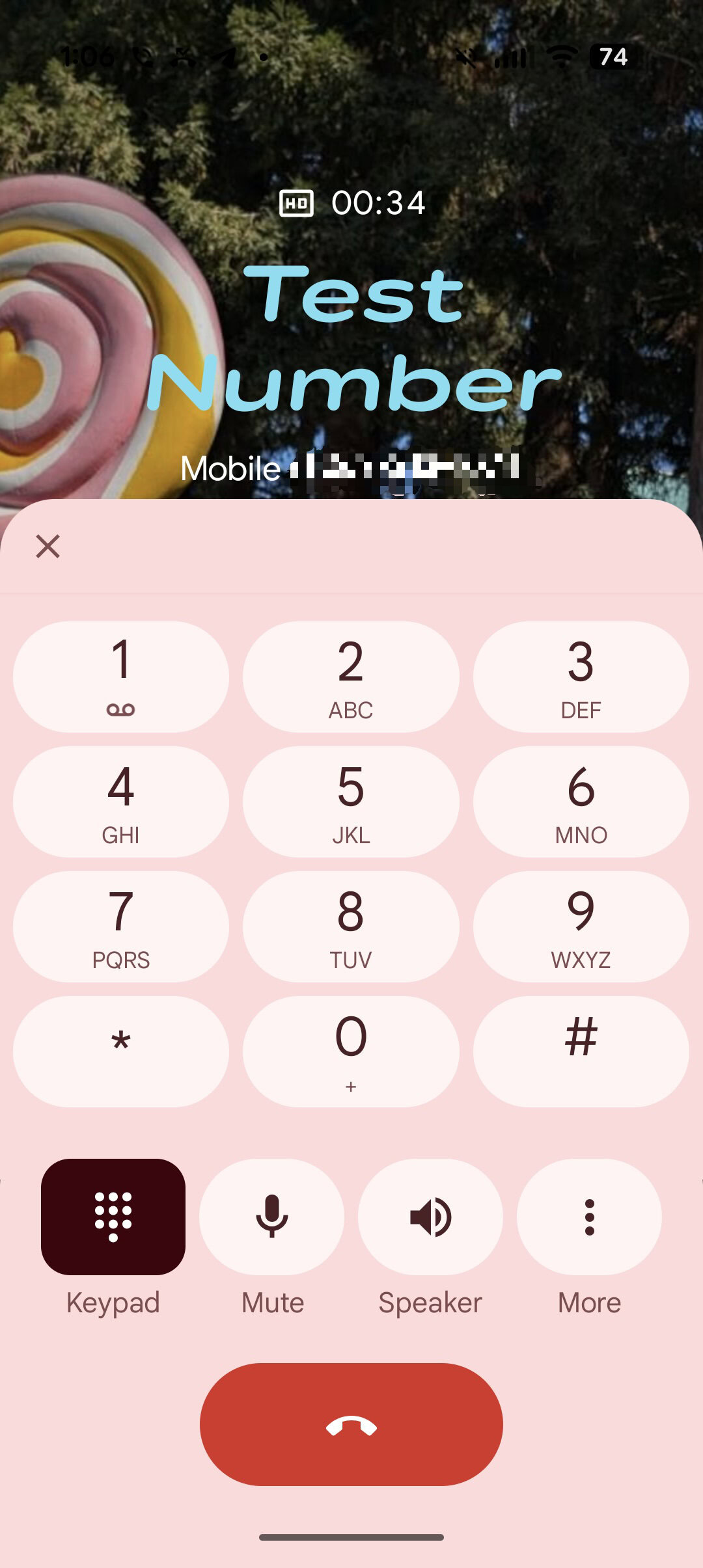Viewport: 703px width, 1568px height.
Task: Dial the 8 TUV key
Action: pyautogui.click(x=351, y=926)
